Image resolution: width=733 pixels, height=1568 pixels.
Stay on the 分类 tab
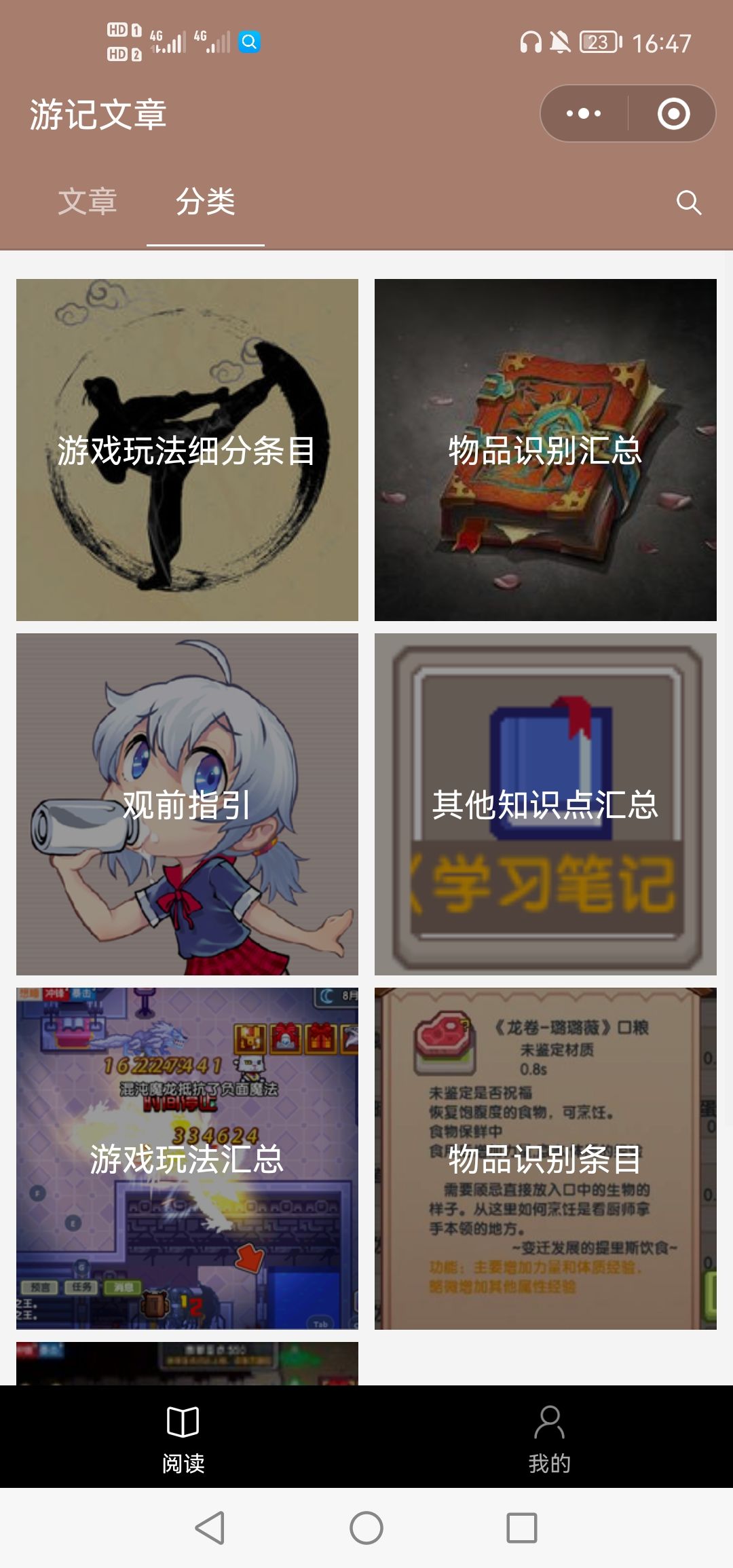point(205,202)
